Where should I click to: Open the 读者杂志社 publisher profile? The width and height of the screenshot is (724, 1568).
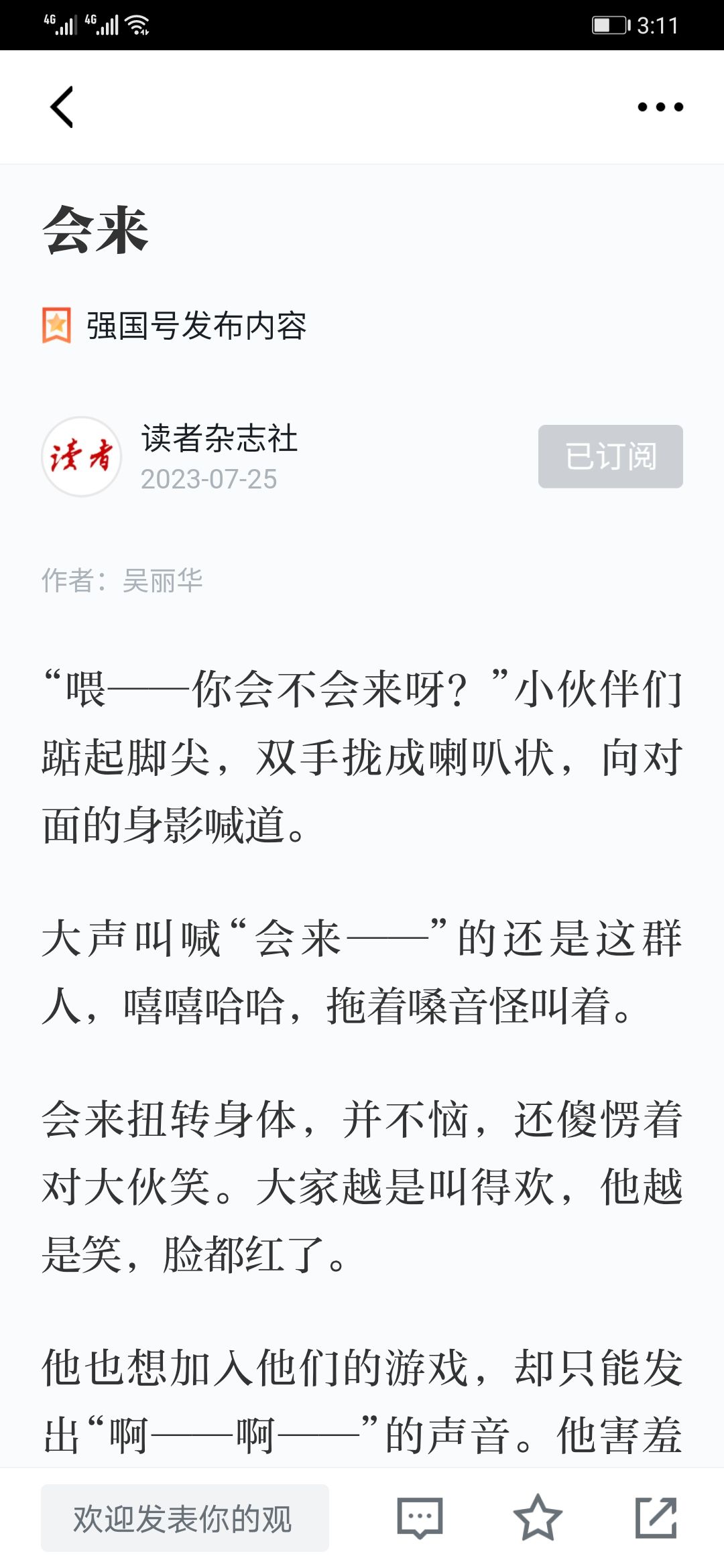point(219,439)
